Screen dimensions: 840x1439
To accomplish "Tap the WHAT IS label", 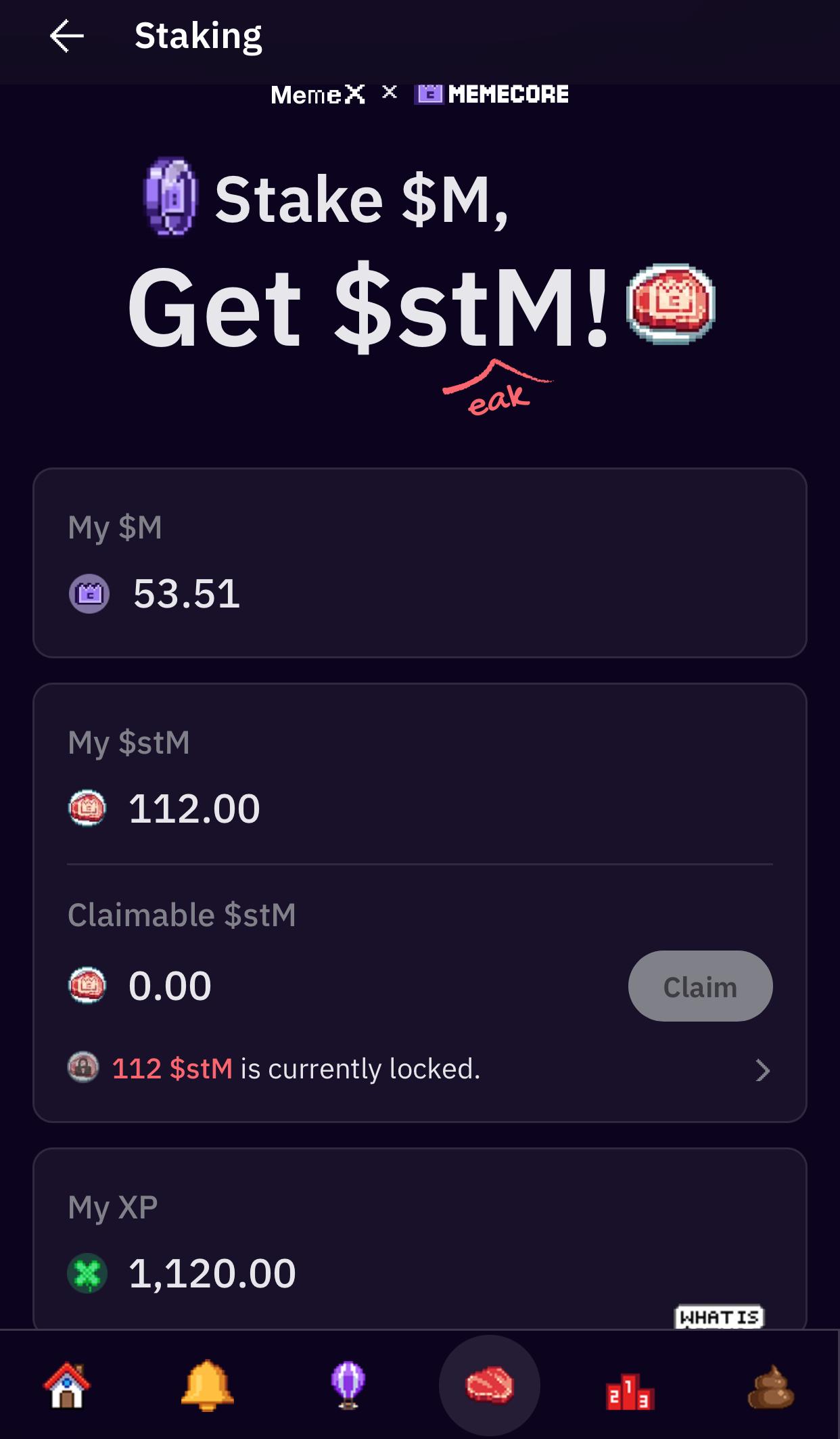I will 719,1317.
